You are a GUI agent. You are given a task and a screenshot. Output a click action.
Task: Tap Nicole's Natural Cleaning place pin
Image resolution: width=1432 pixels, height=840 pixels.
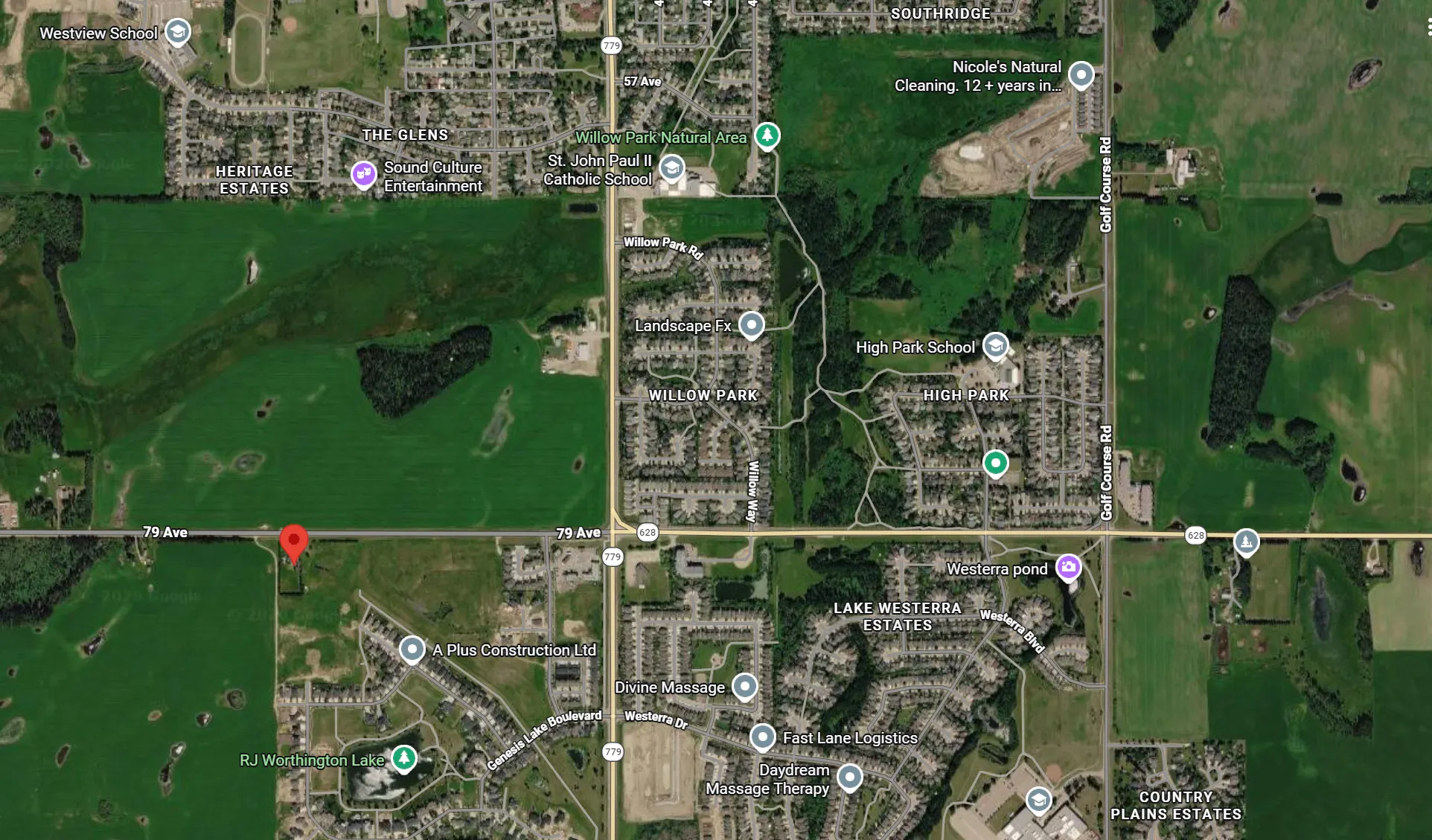pyautogui.click(x=1081, y=75)
